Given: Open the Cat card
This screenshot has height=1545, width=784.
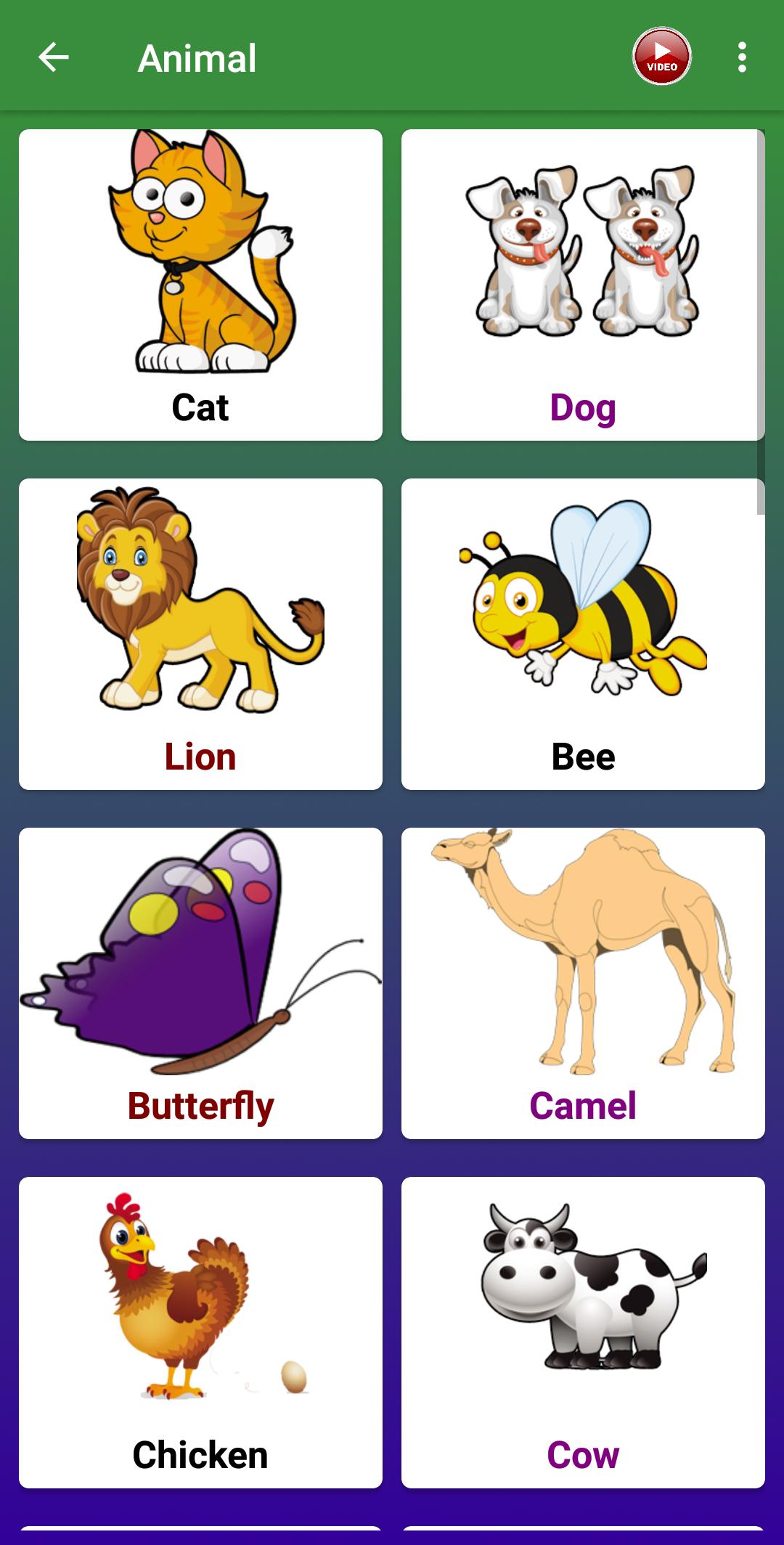Looking at the screenshot, I should pyautogui.click(x=200, y=285).
